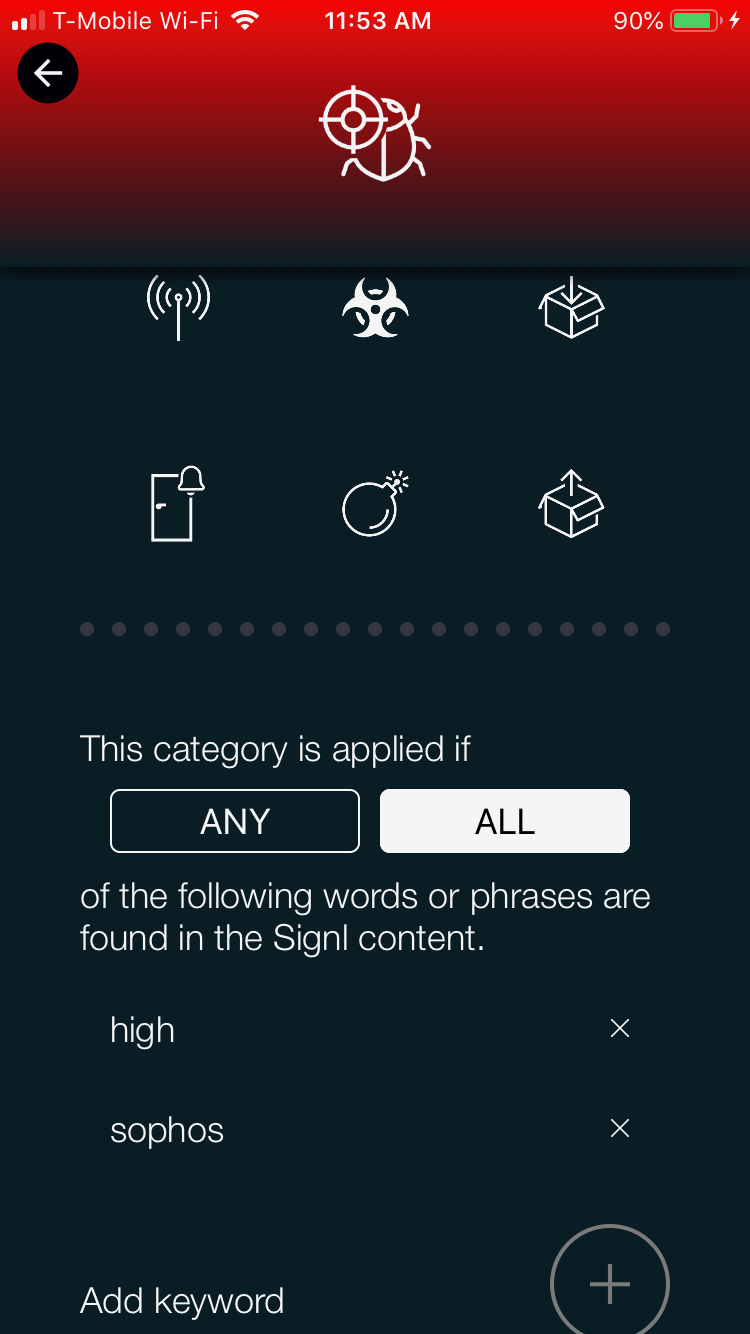Select the radio antenna icon
Viewport: 750px width, 1334px height.
(x=178, y=306)
